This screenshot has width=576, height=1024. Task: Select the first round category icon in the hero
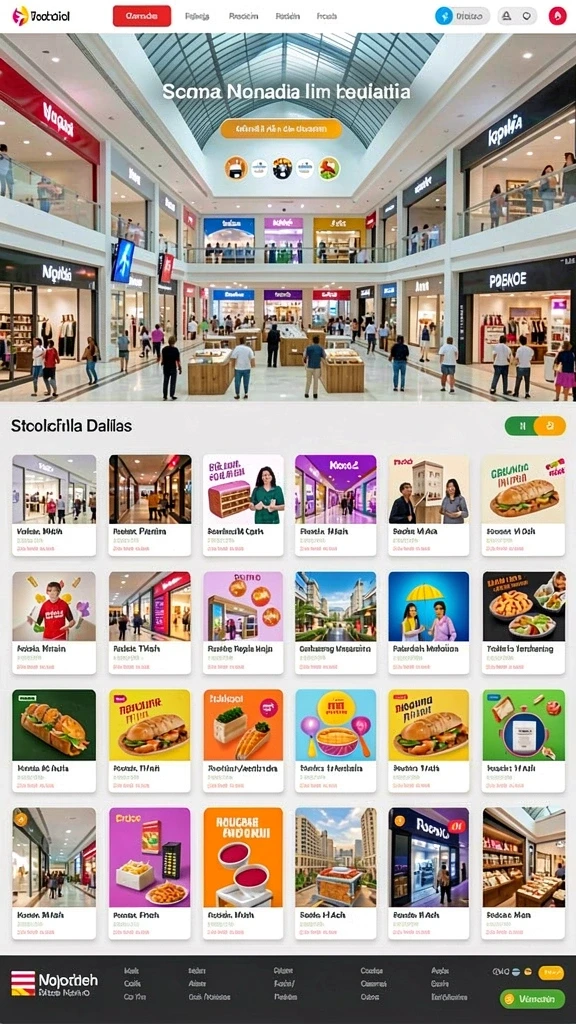click(236, 168)
